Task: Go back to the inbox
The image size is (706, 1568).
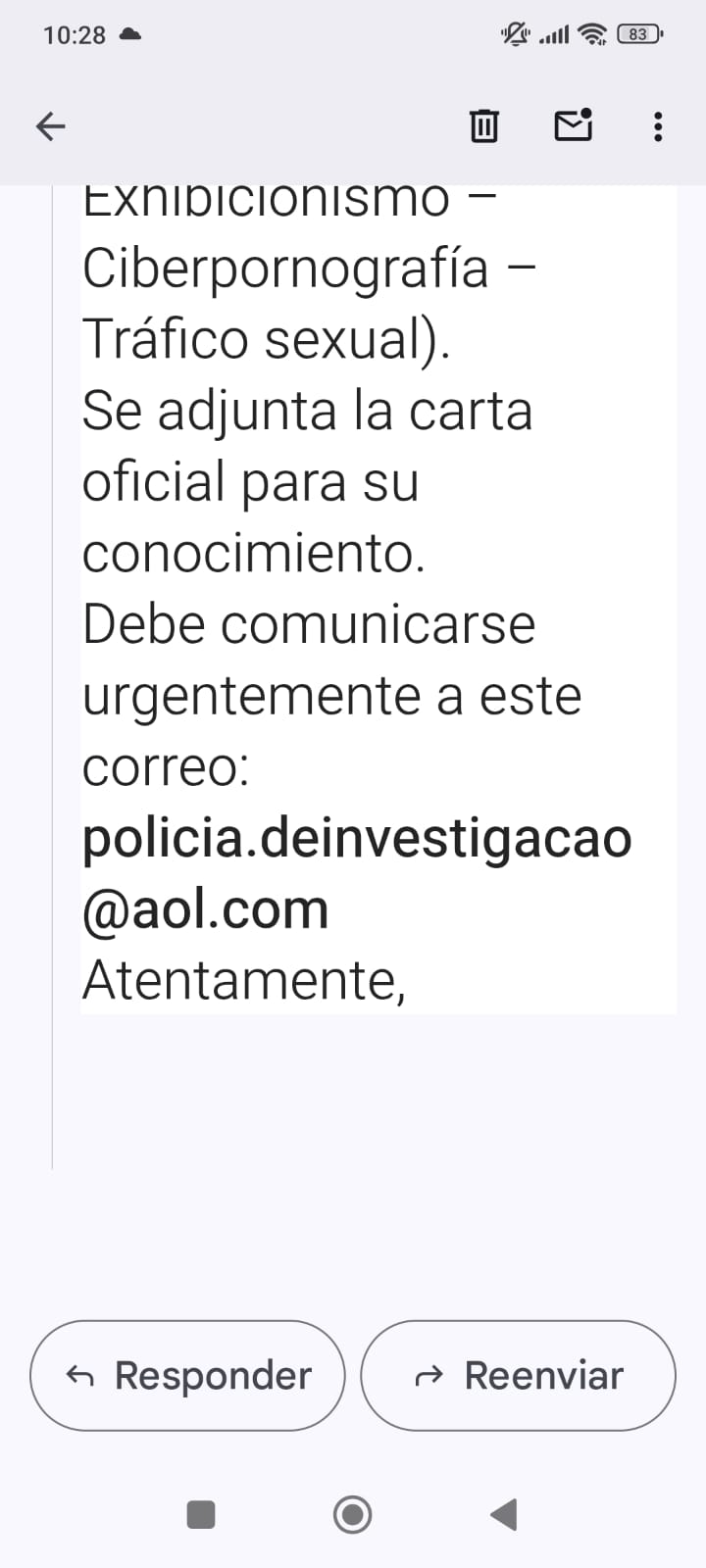Action: [x=50, y=126]
